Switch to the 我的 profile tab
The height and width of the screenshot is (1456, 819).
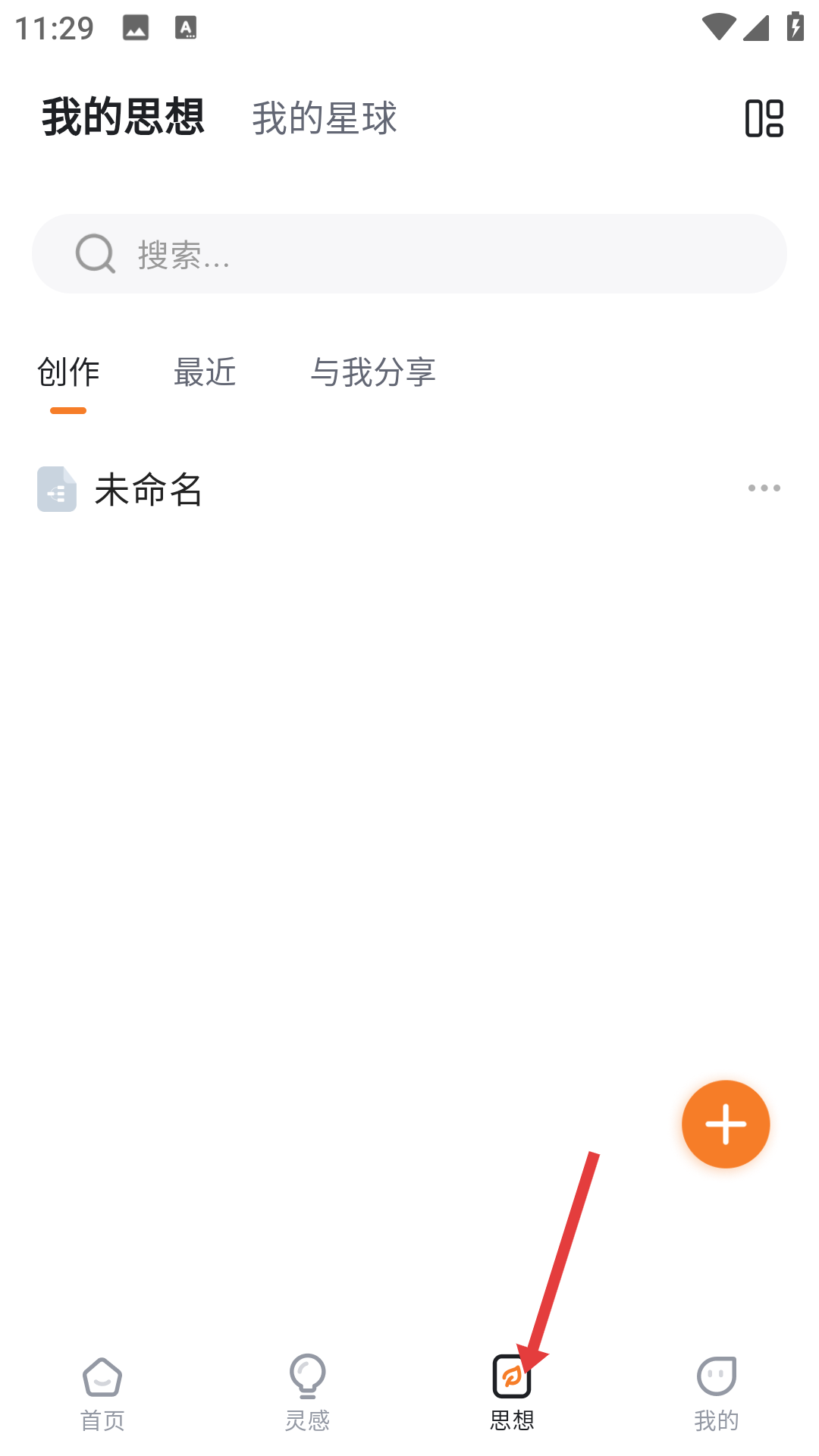coord(717,1394)
